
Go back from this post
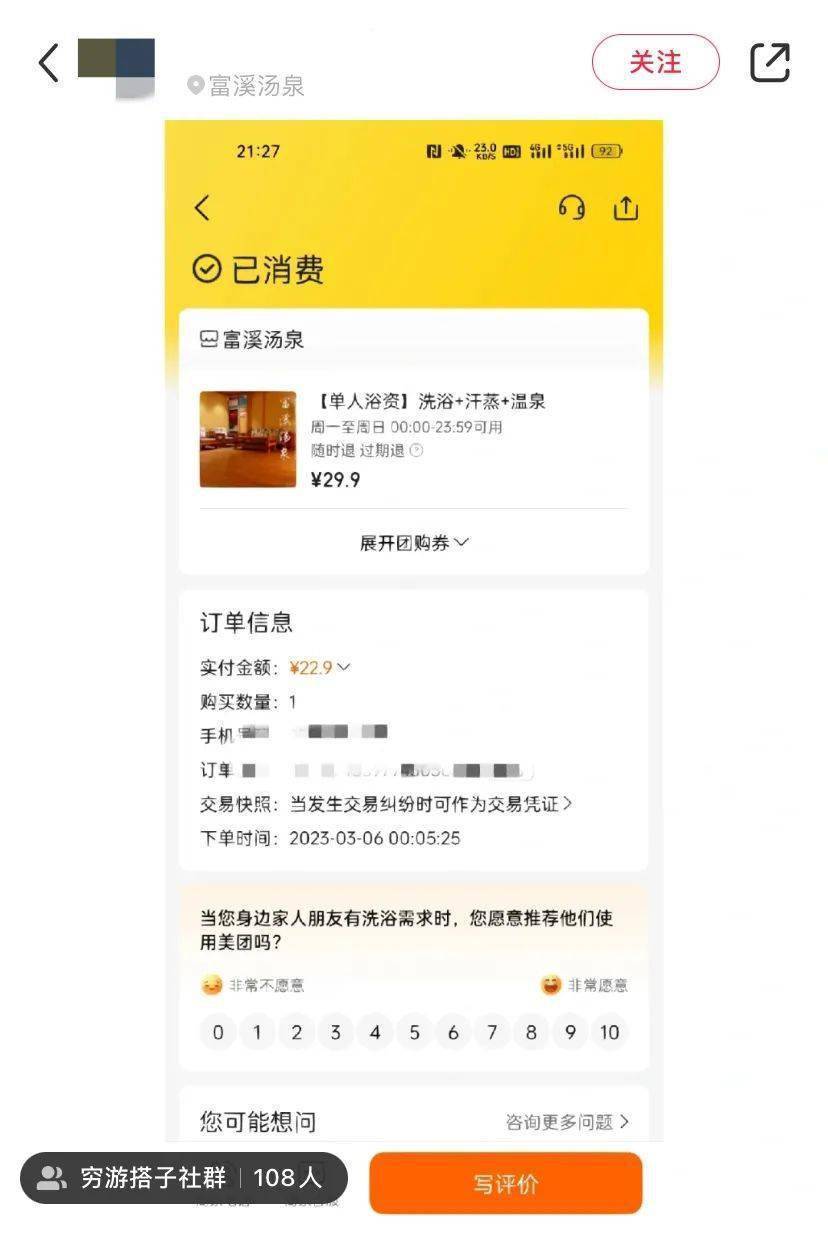tap(48, 63)
